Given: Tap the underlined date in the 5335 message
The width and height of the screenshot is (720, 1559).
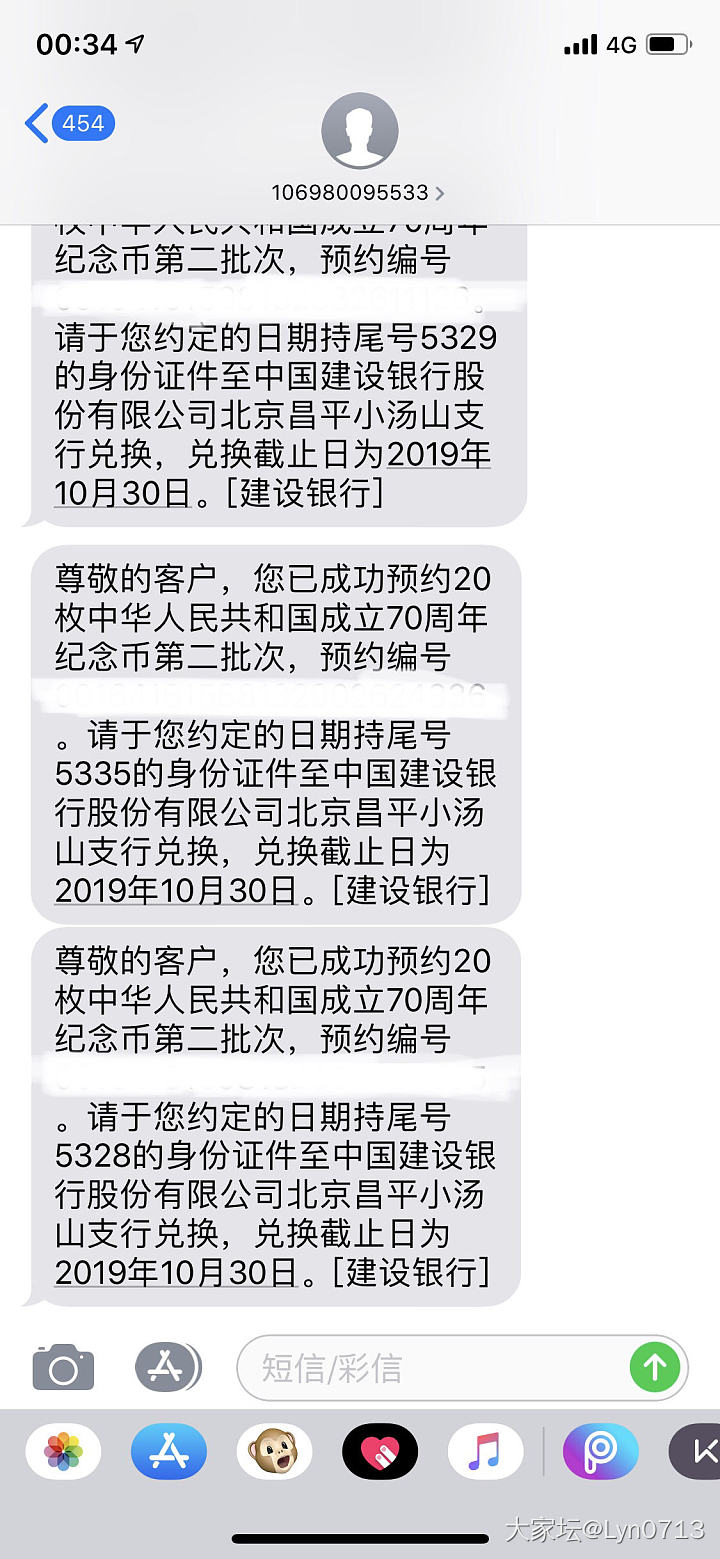Looking at the screenshot, I should (176, 890).
